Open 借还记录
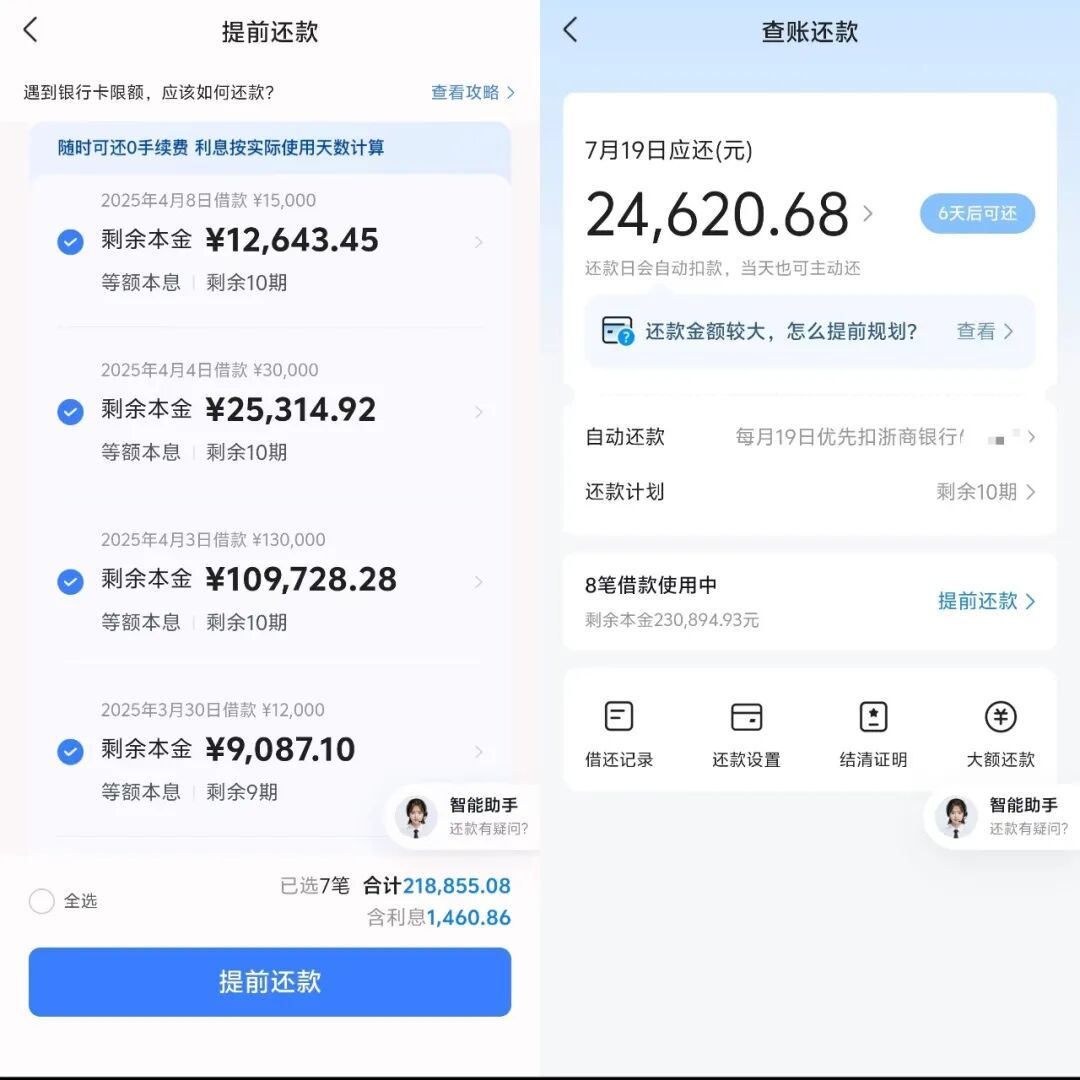This screenshot has height=1080, width=1080. [619, 733]
